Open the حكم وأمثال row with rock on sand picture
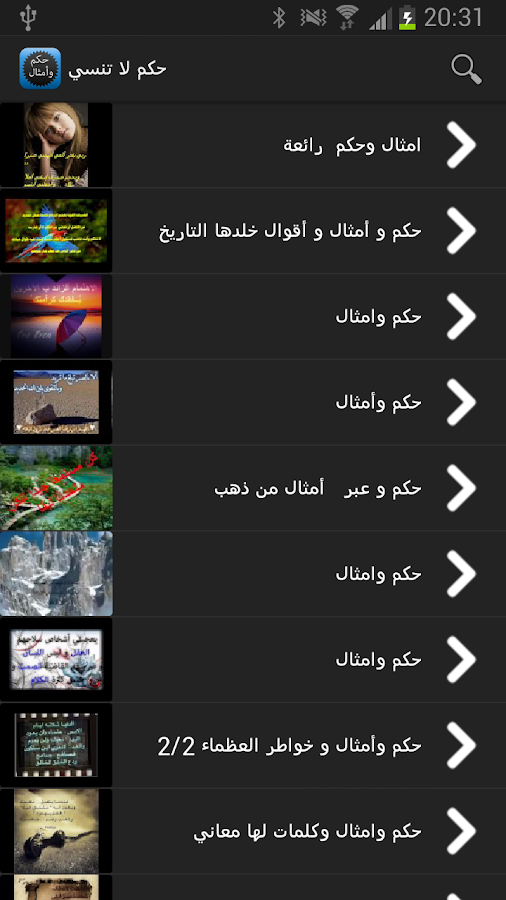Screen dimensions: 506x900 253,402
